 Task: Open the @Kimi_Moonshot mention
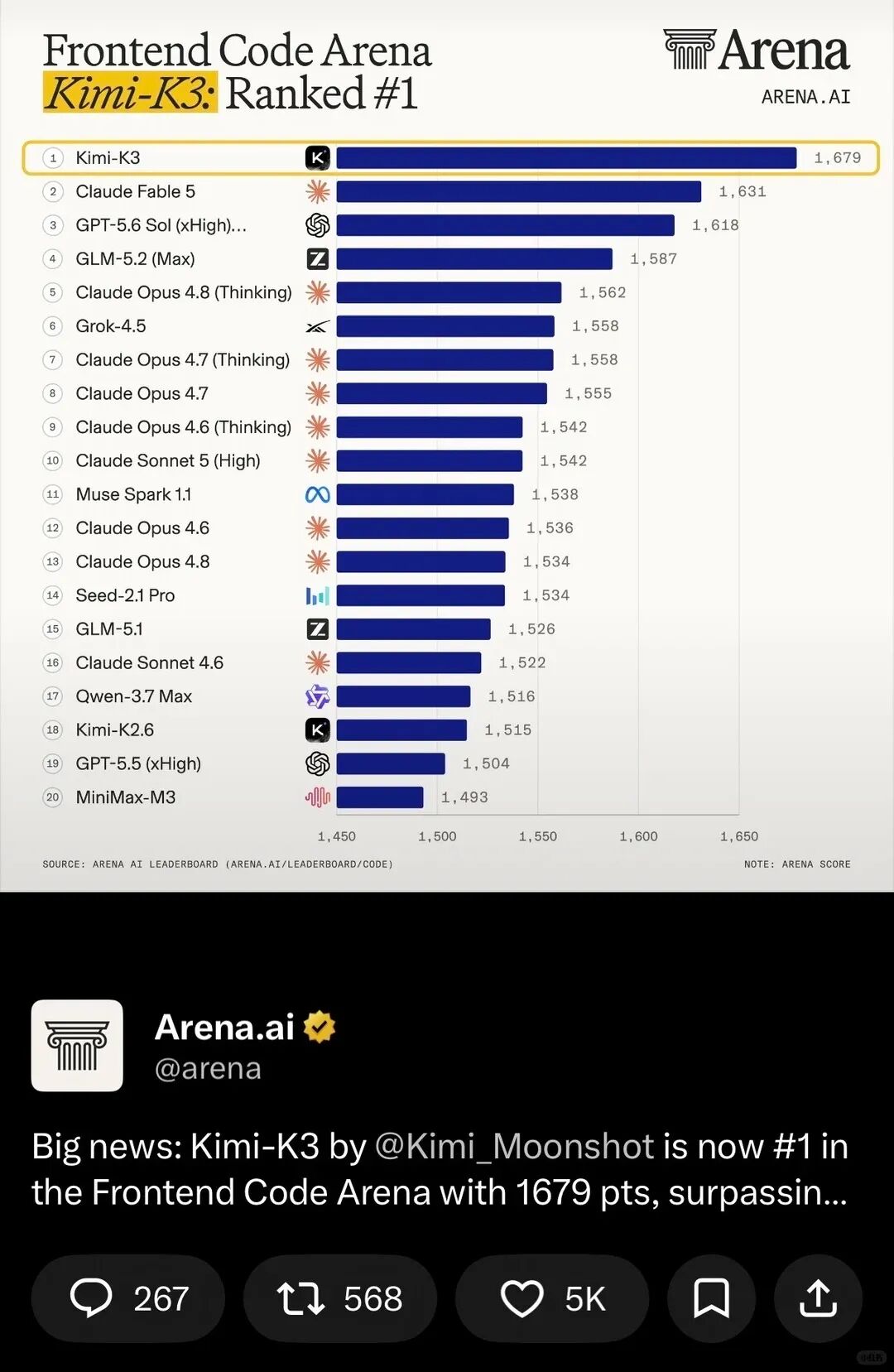point(514,1146)
